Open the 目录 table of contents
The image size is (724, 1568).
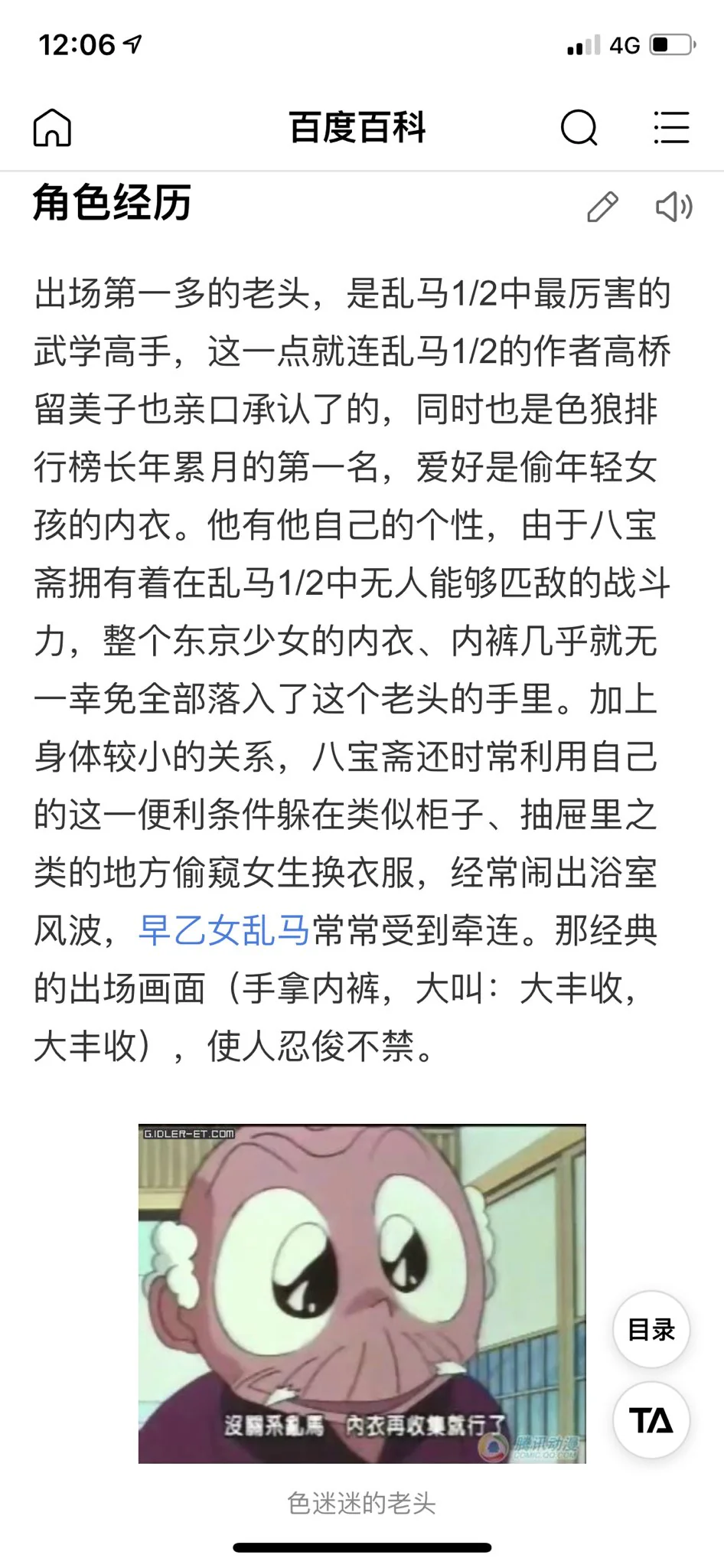pyautogui.click(x=651, y=1329)
